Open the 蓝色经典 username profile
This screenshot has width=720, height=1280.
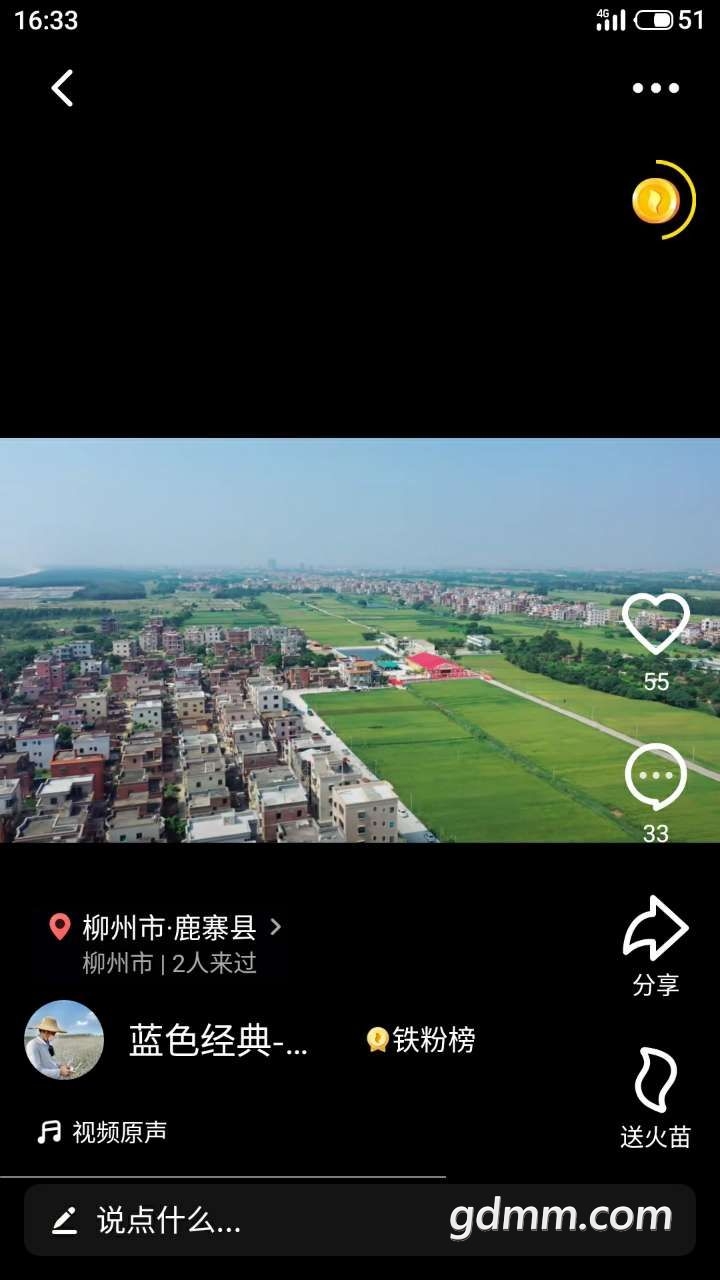tap(218, 1041)
